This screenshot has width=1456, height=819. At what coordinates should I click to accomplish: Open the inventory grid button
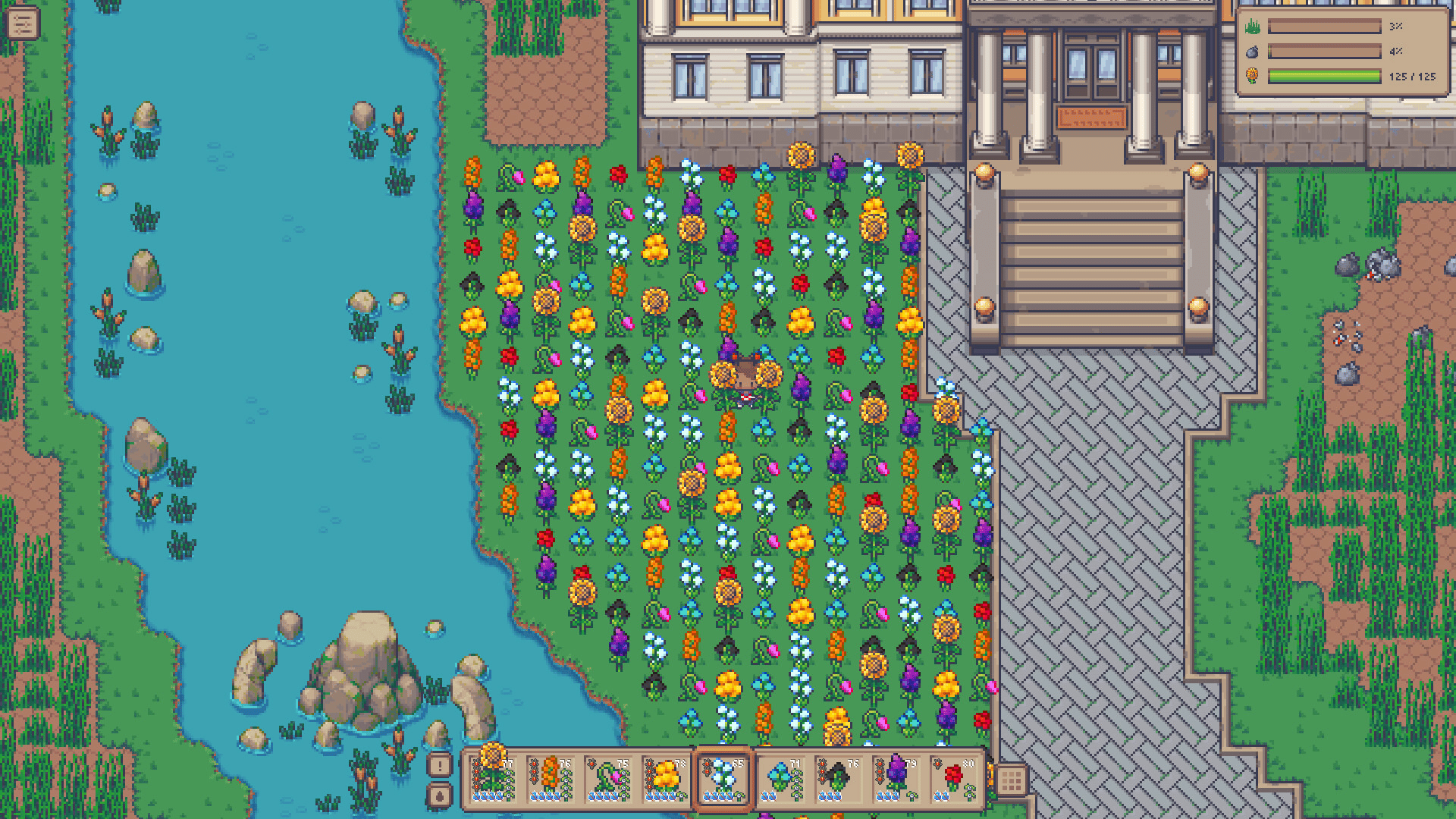point(1011,780)
